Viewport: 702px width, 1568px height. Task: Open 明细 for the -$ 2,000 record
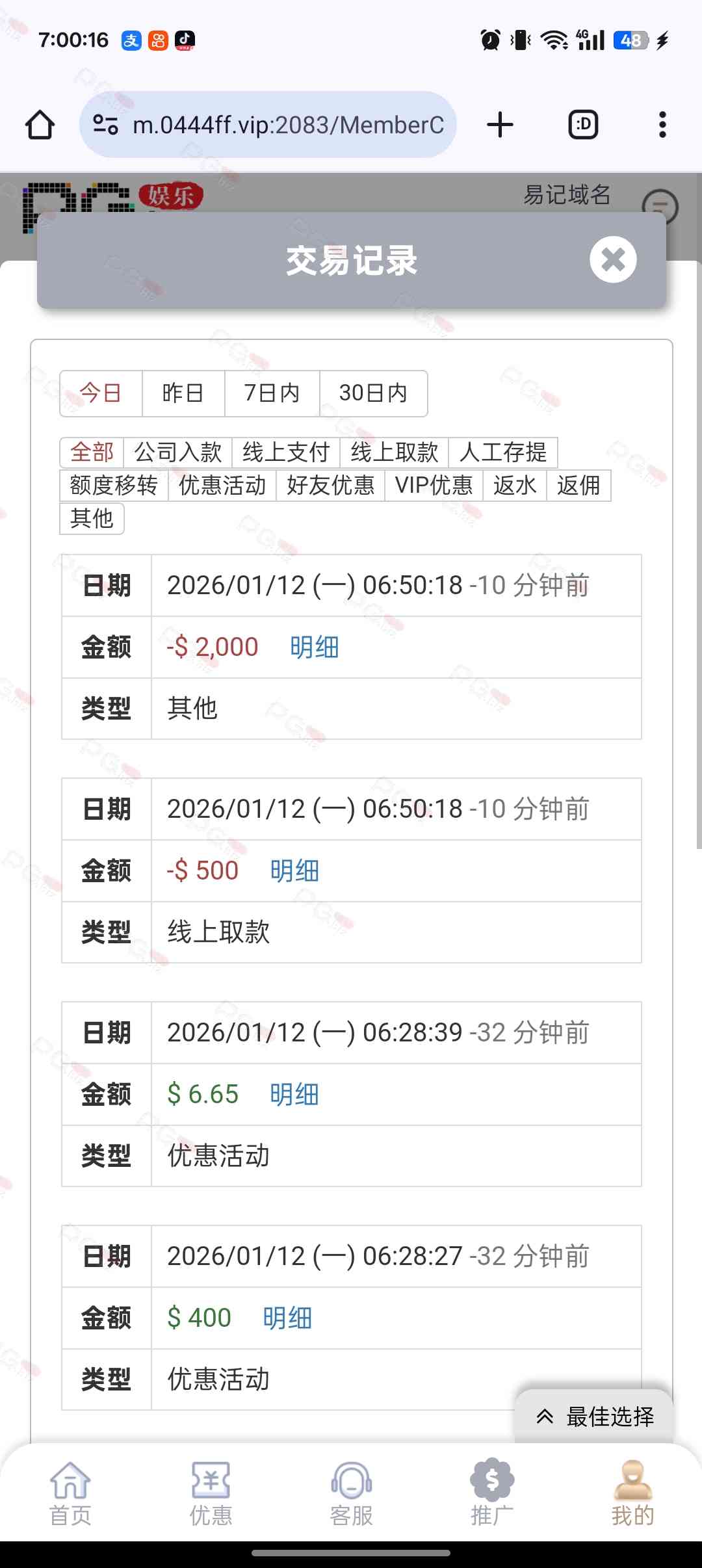pyautogui.click(x=315, y=647)
